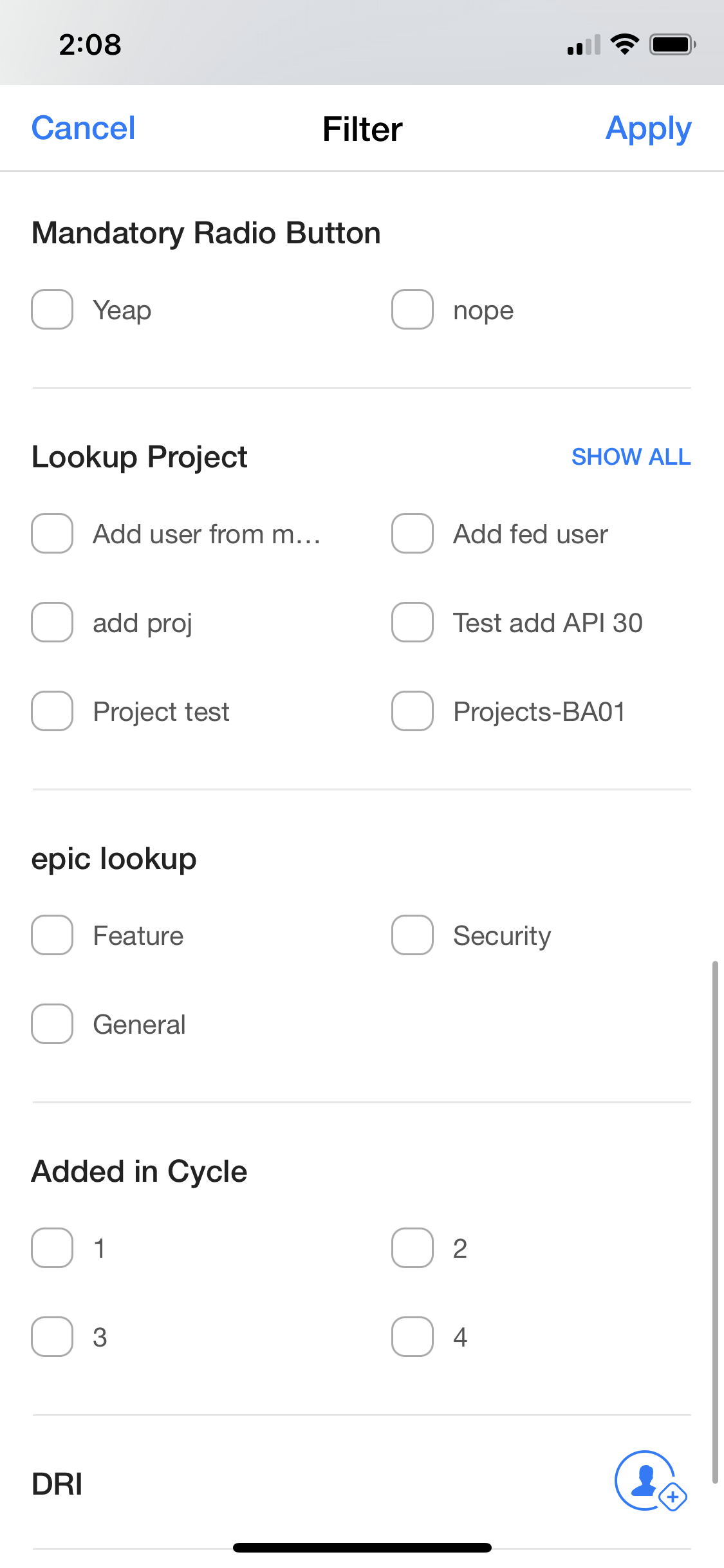This screenshot has height=1568, width=724.
Task: Cancel out of the Filter screen
Action: click(x=82, y=128)
